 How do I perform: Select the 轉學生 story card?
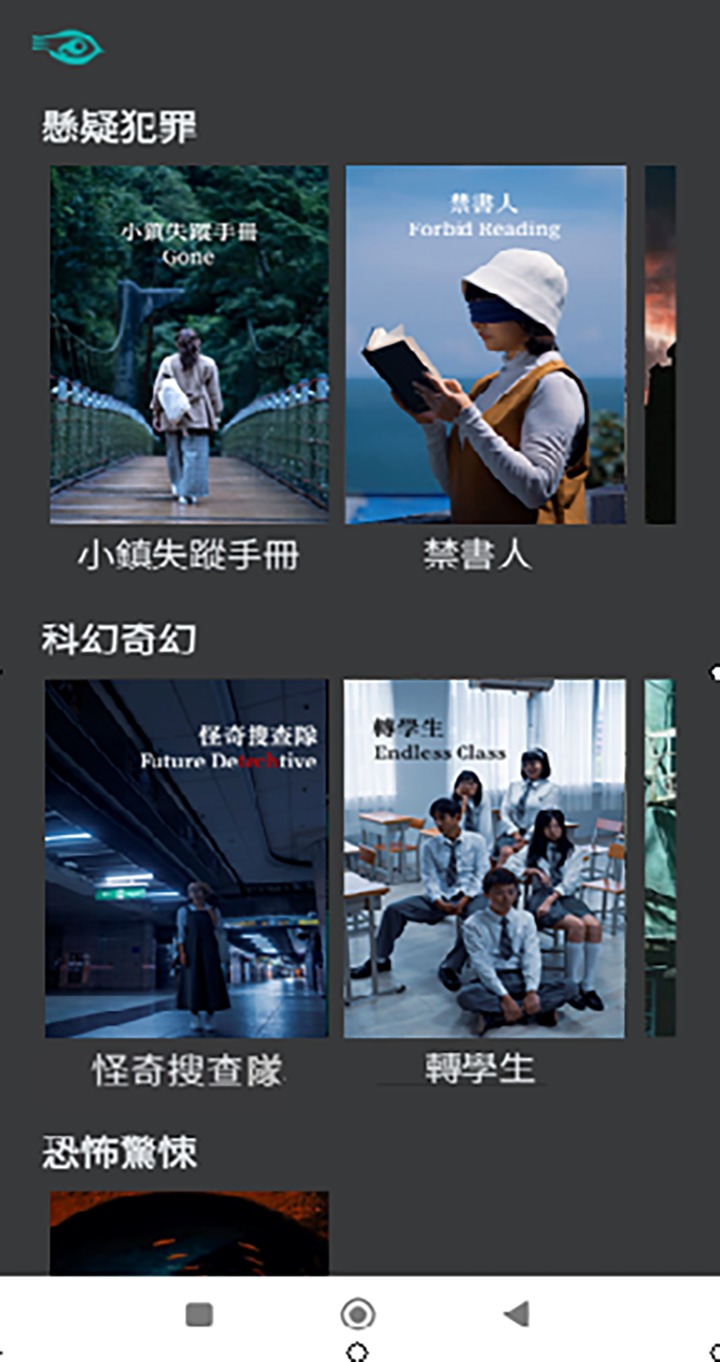pos(484,858)
